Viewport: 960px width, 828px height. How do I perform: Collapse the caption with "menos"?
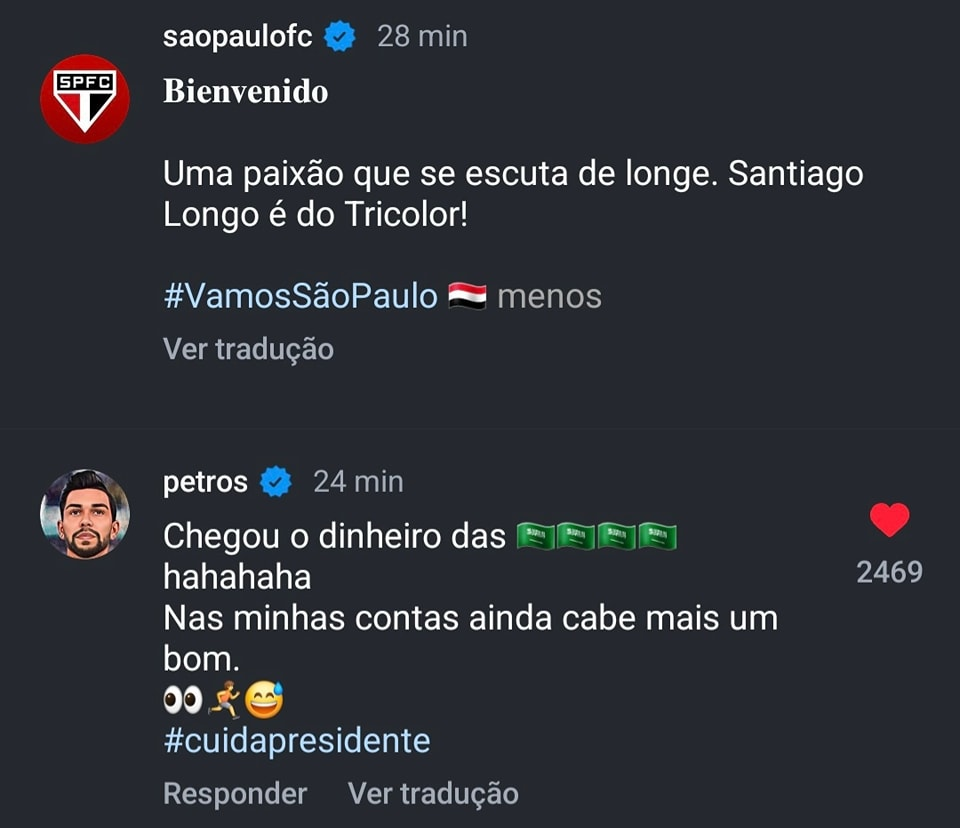(549, 296)
